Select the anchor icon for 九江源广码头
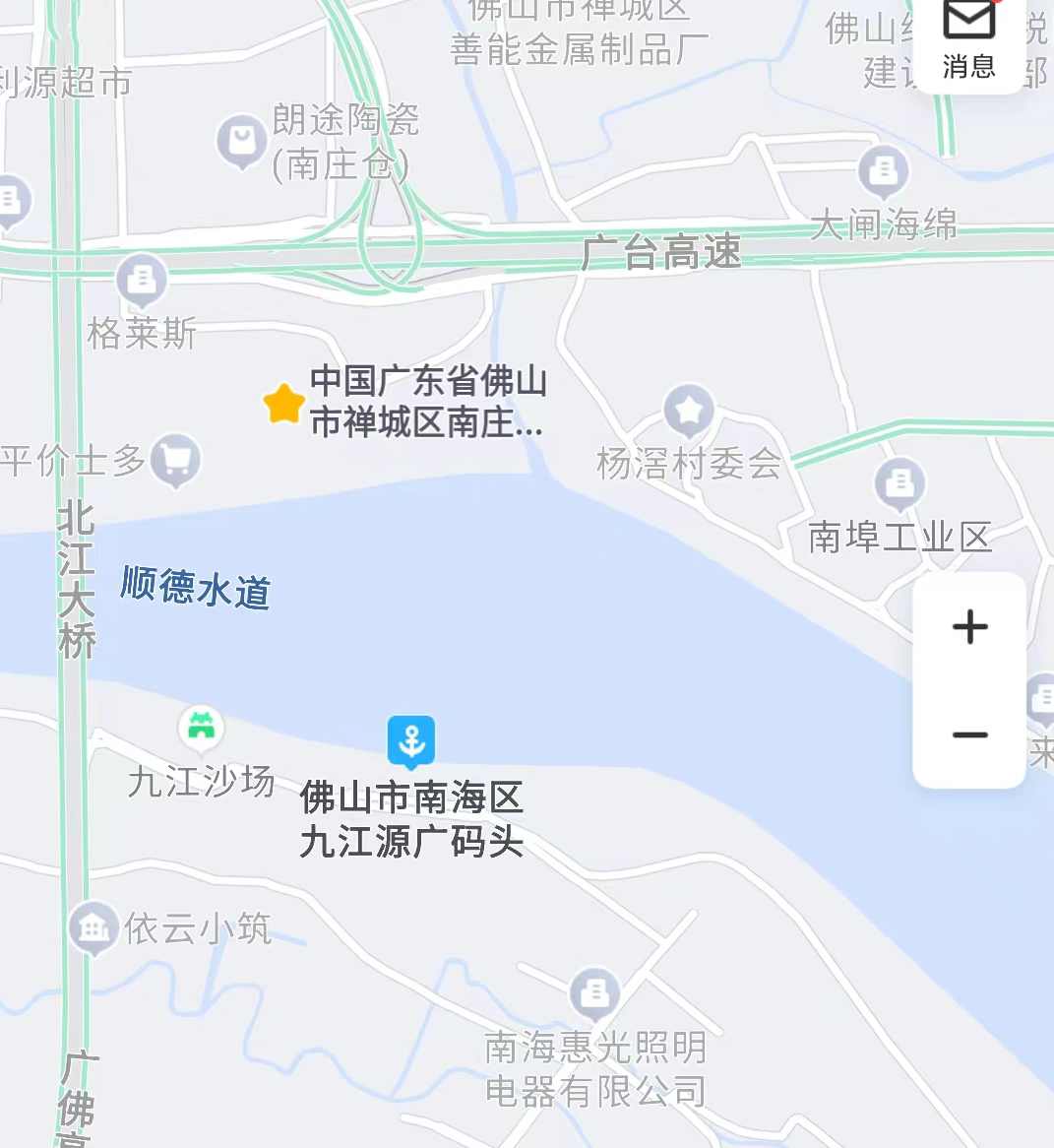This screenshot has height=1148, width=1054. (x=411, y=740)
